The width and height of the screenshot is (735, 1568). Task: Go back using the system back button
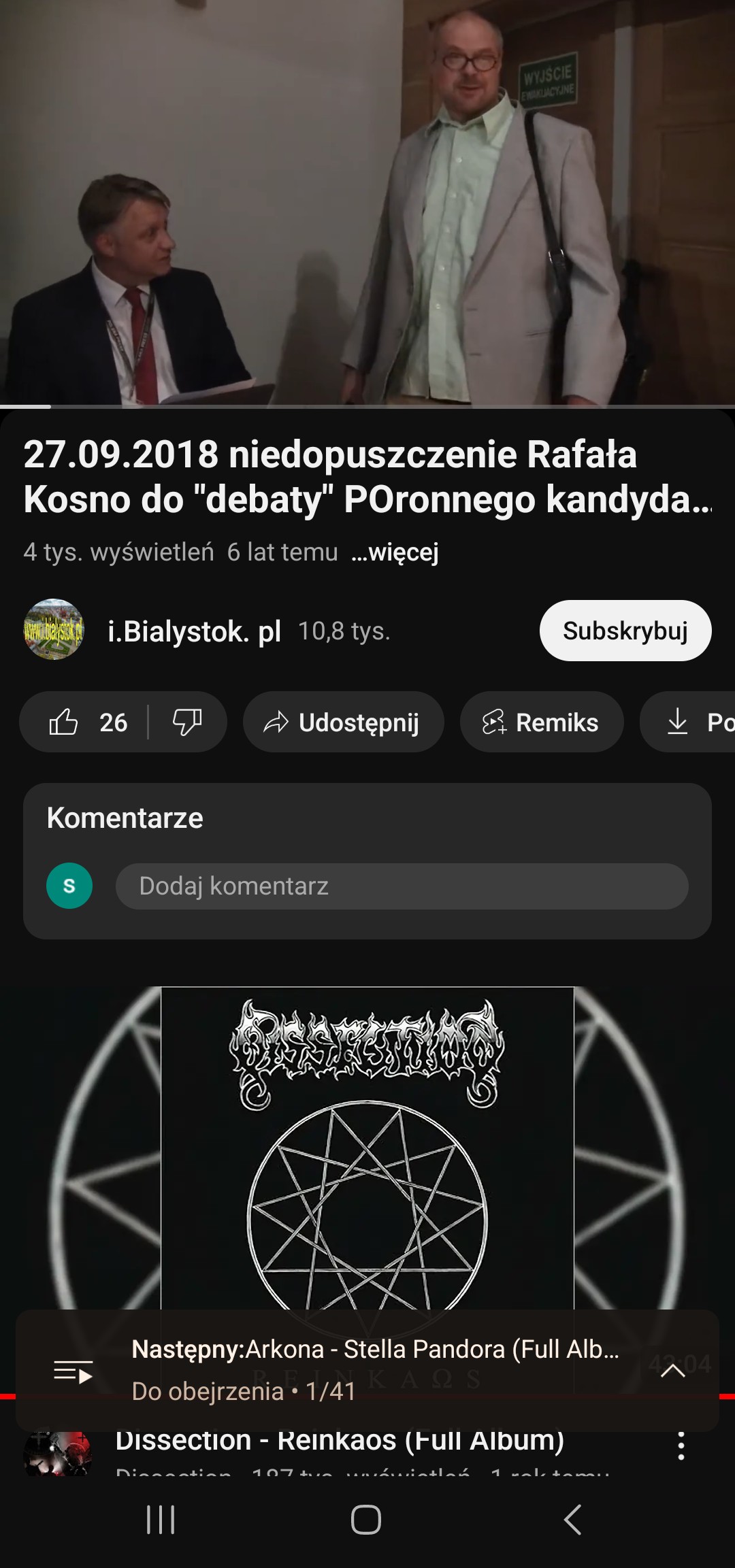[x=573, y=1520]
